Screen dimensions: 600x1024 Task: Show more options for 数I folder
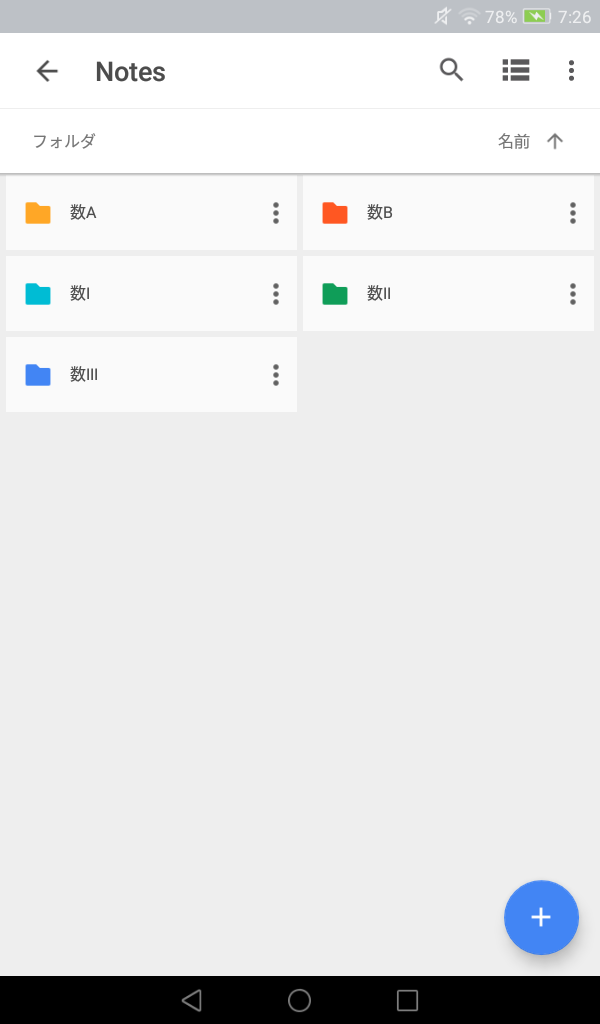point(276,294)
